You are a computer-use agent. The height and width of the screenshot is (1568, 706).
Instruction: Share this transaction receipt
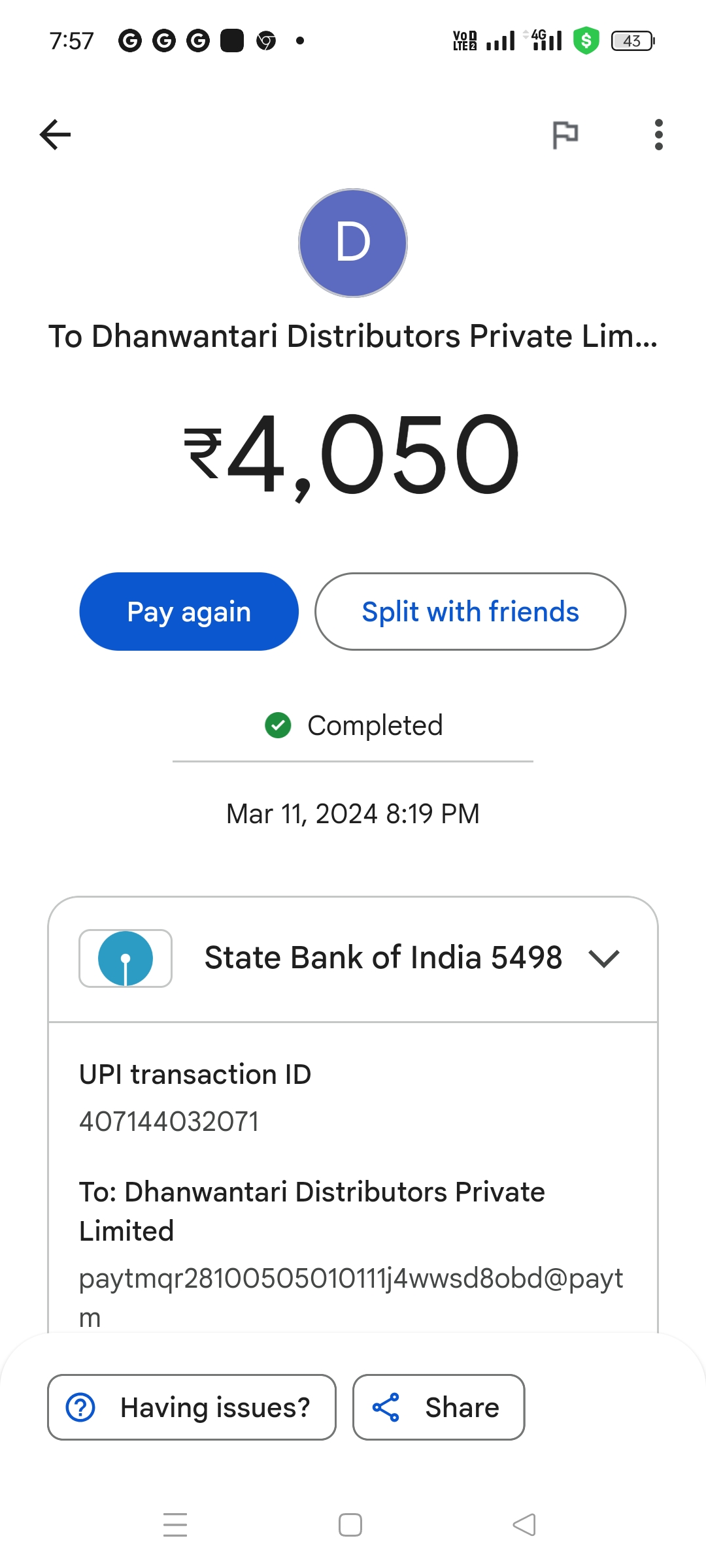pyautogui.click(x=439, y=1407)
